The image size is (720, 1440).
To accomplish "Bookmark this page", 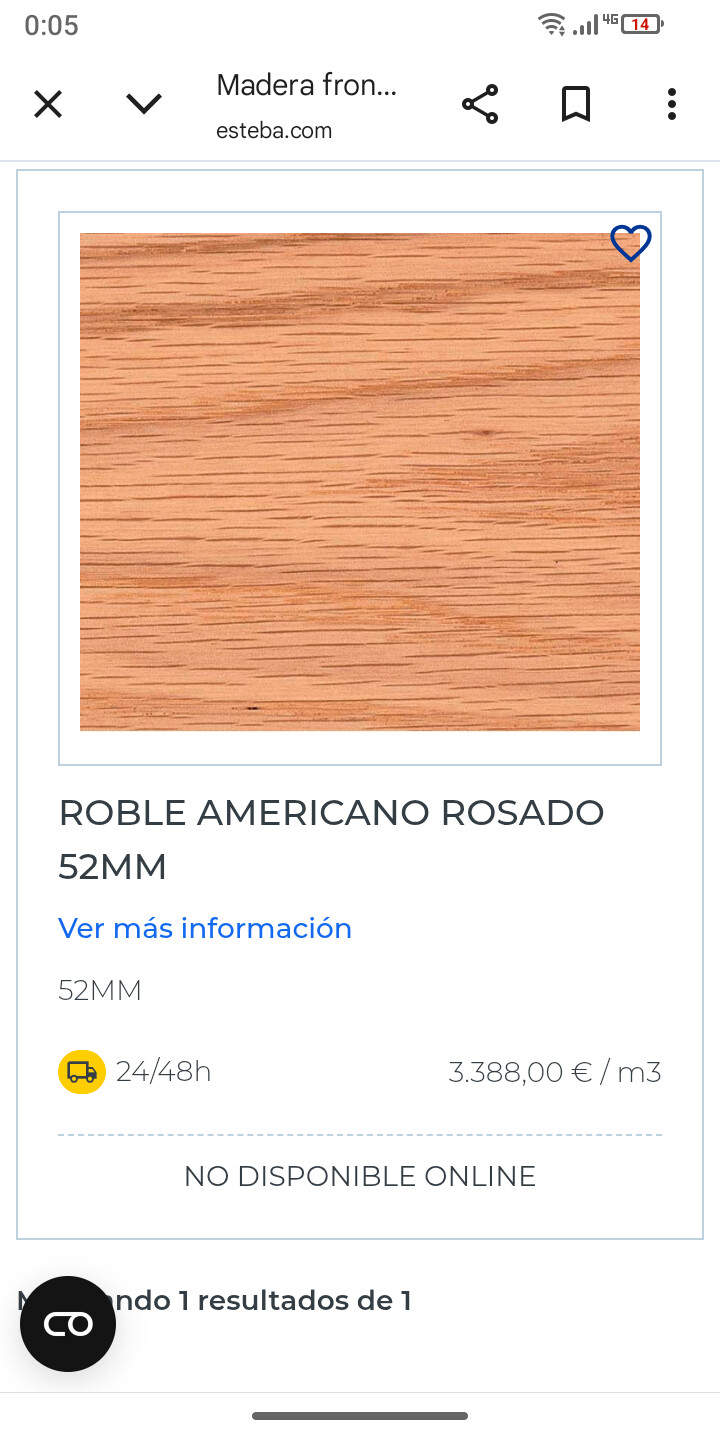I will (576, 104).
